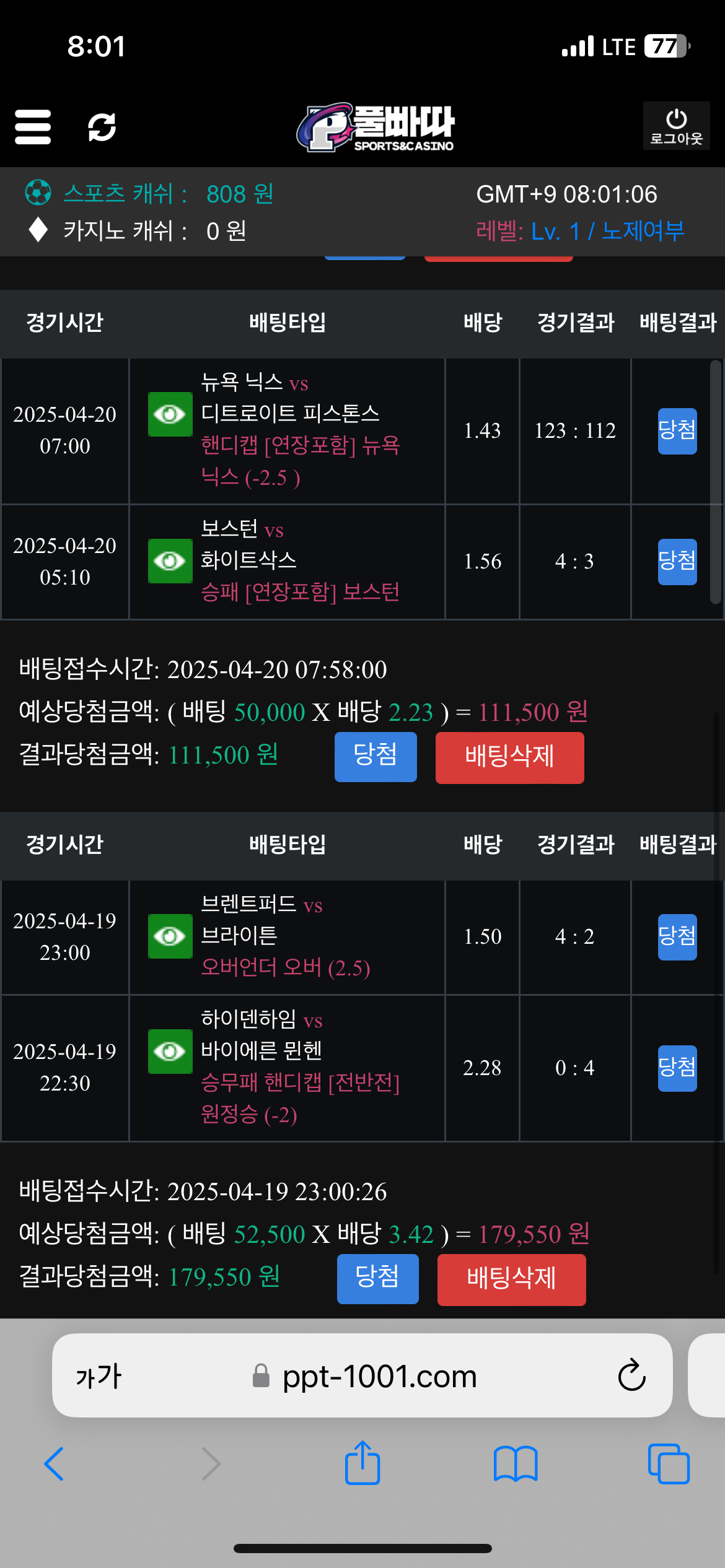Refresh the page with the sync icon
This screenshot has width=725, height=1568.
[x=102, y=127]
